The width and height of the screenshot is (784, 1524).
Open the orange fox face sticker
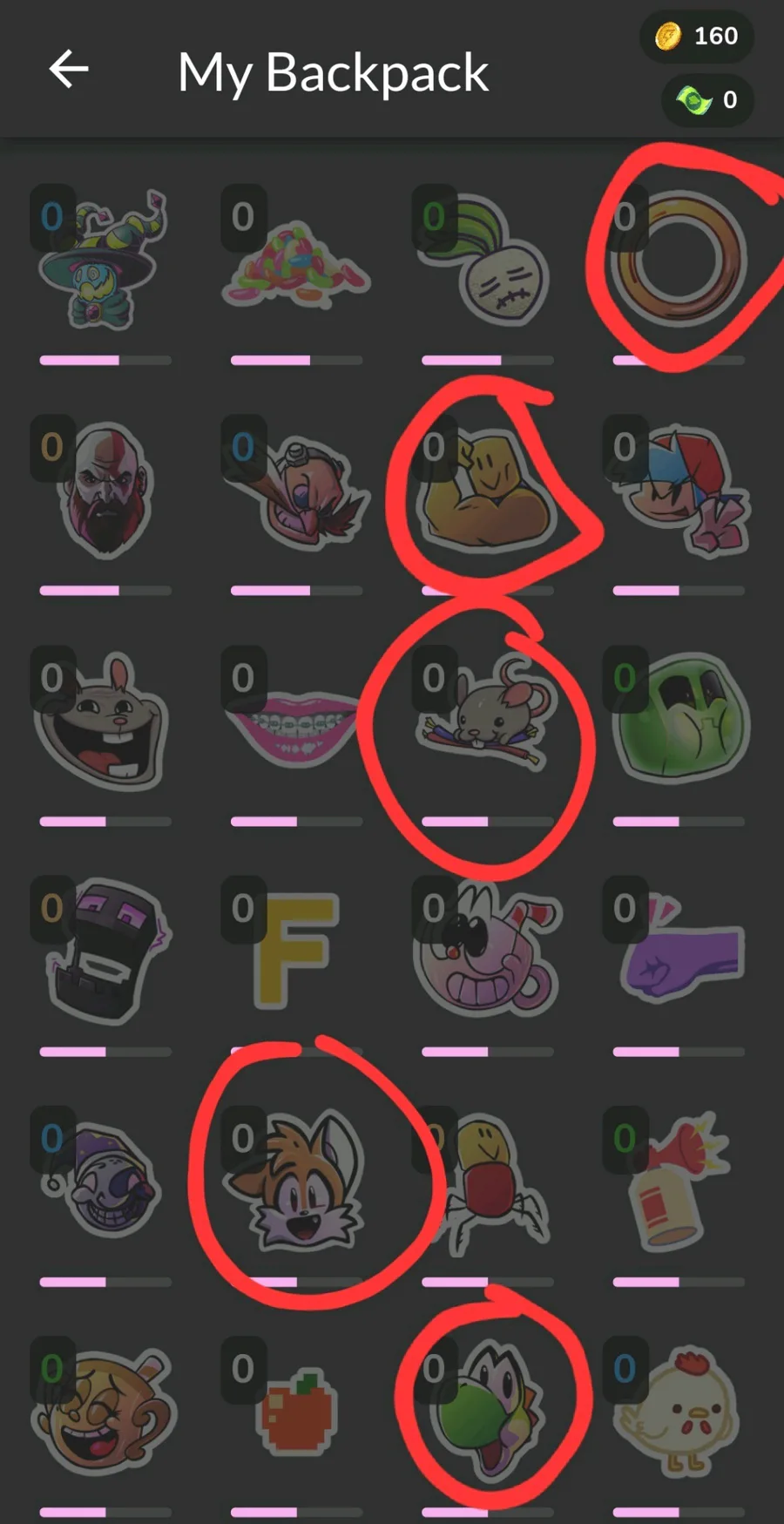point(296,1182)
